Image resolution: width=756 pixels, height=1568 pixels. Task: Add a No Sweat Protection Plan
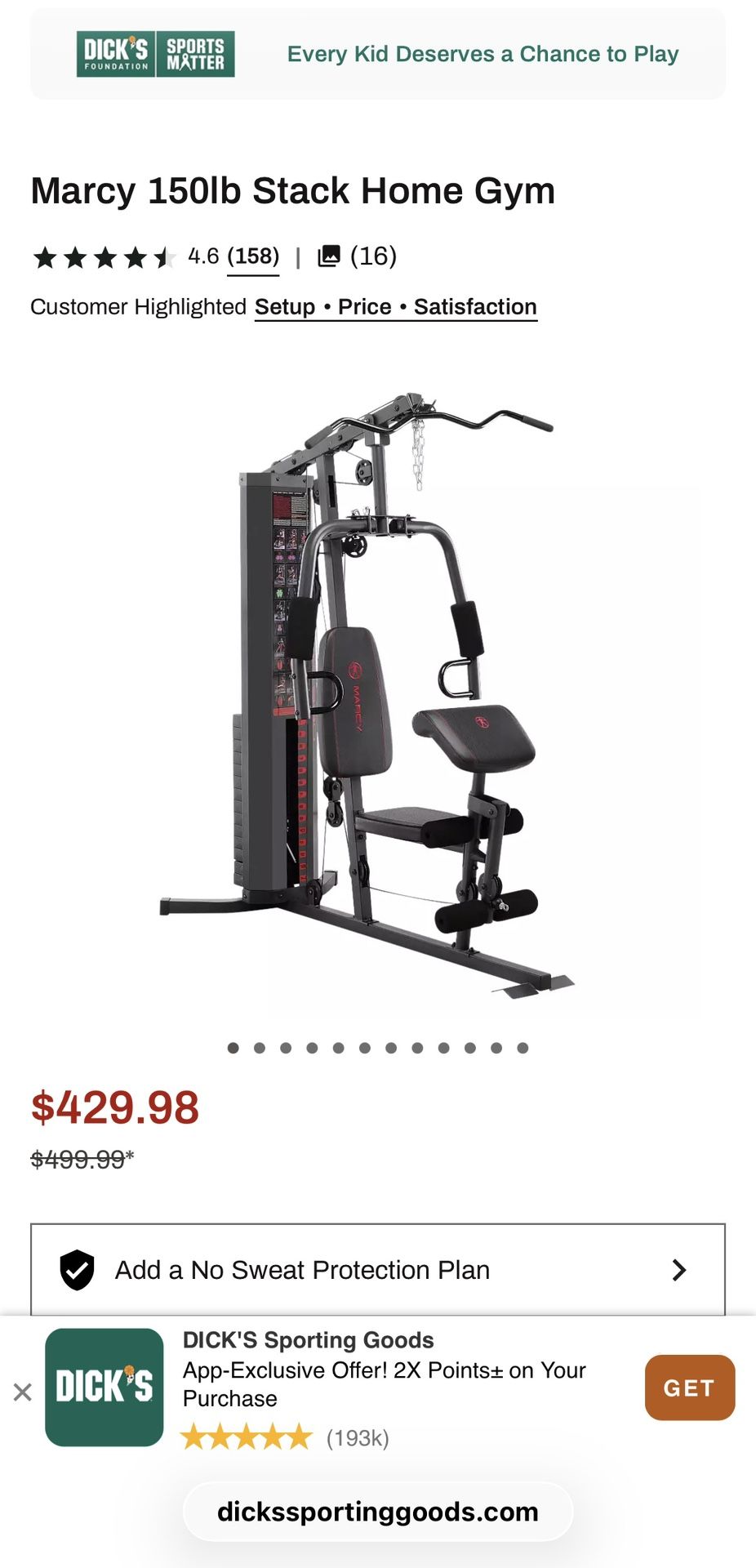pyautogui.click(x=377, y=1270)
